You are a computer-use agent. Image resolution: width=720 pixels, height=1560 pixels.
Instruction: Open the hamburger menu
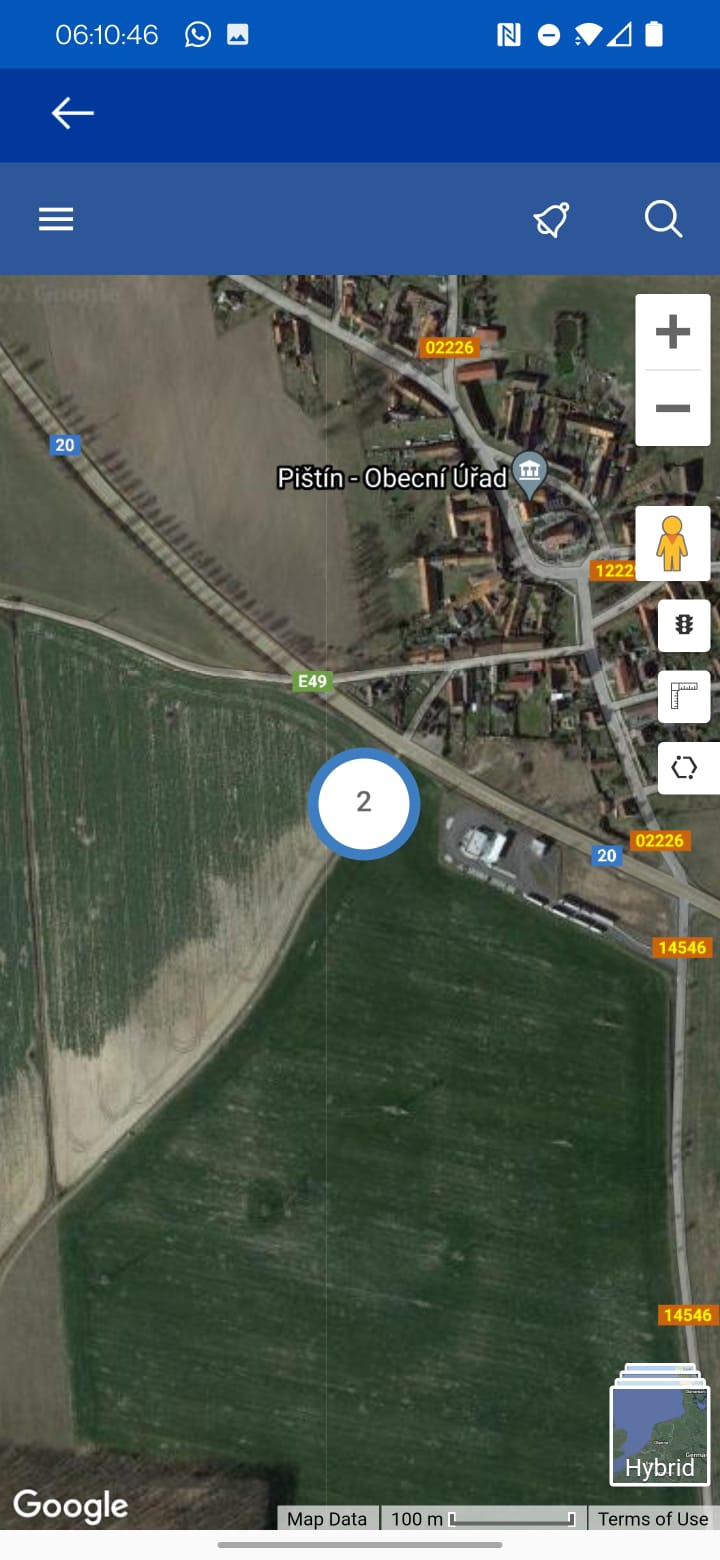[56, 219]
